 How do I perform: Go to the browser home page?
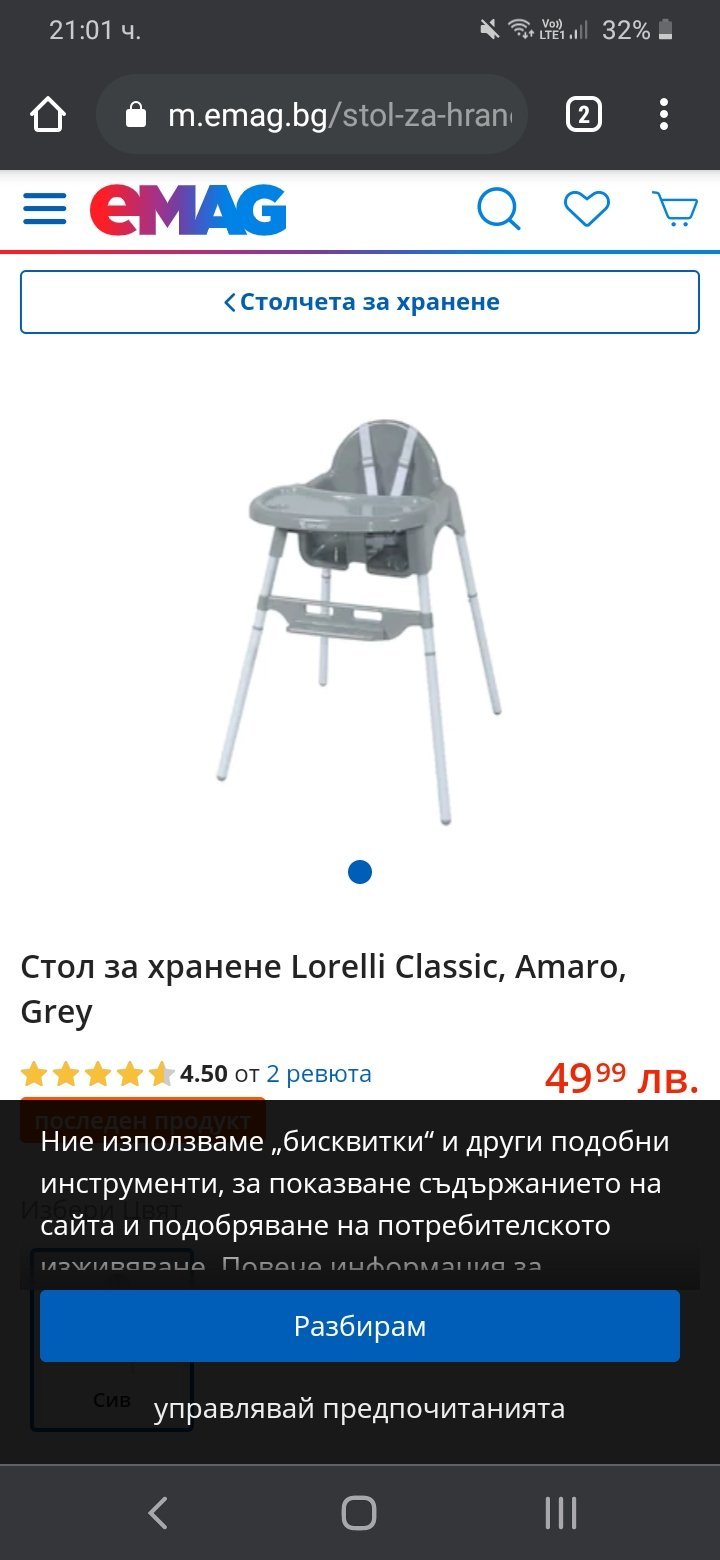point(48,116)
